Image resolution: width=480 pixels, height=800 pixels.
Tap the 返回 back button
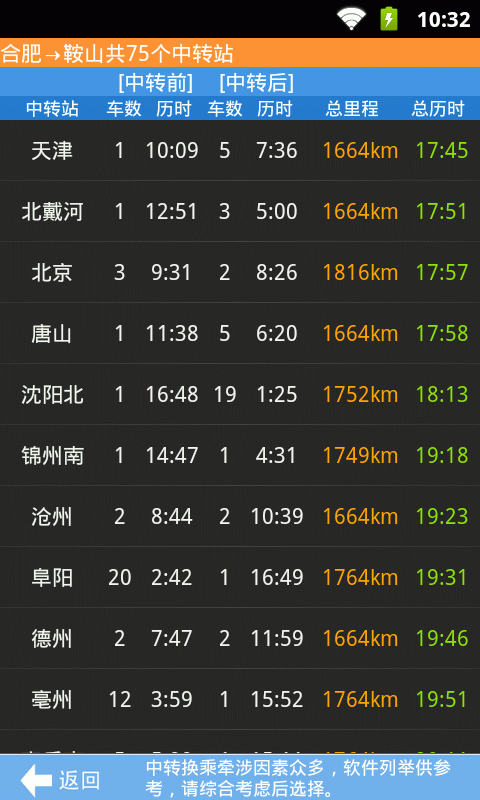point(60,780)
